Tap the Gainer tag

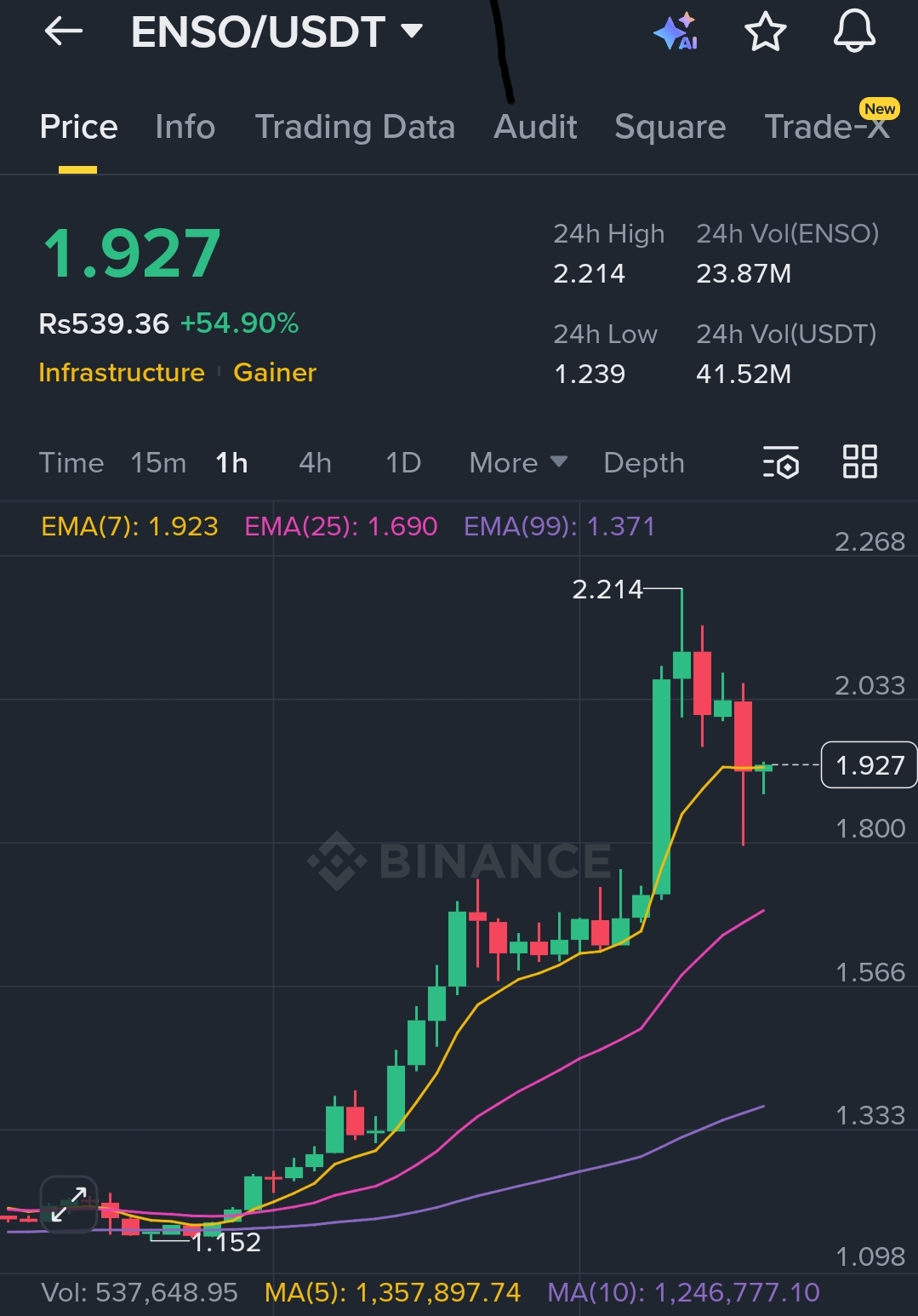click(274, 373)
